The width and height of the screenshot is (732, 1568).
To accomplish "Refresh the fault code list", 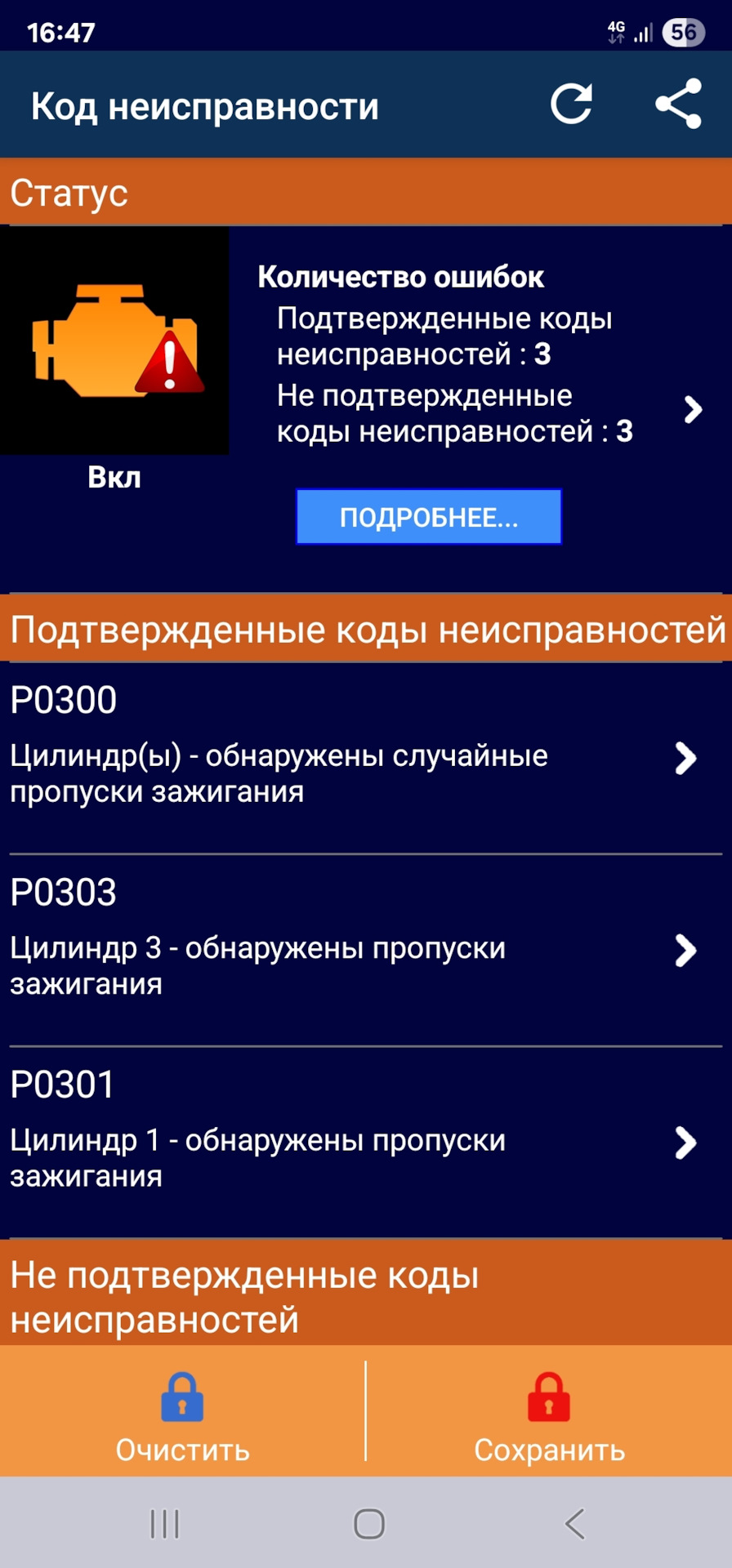I will tap(570, 105).
